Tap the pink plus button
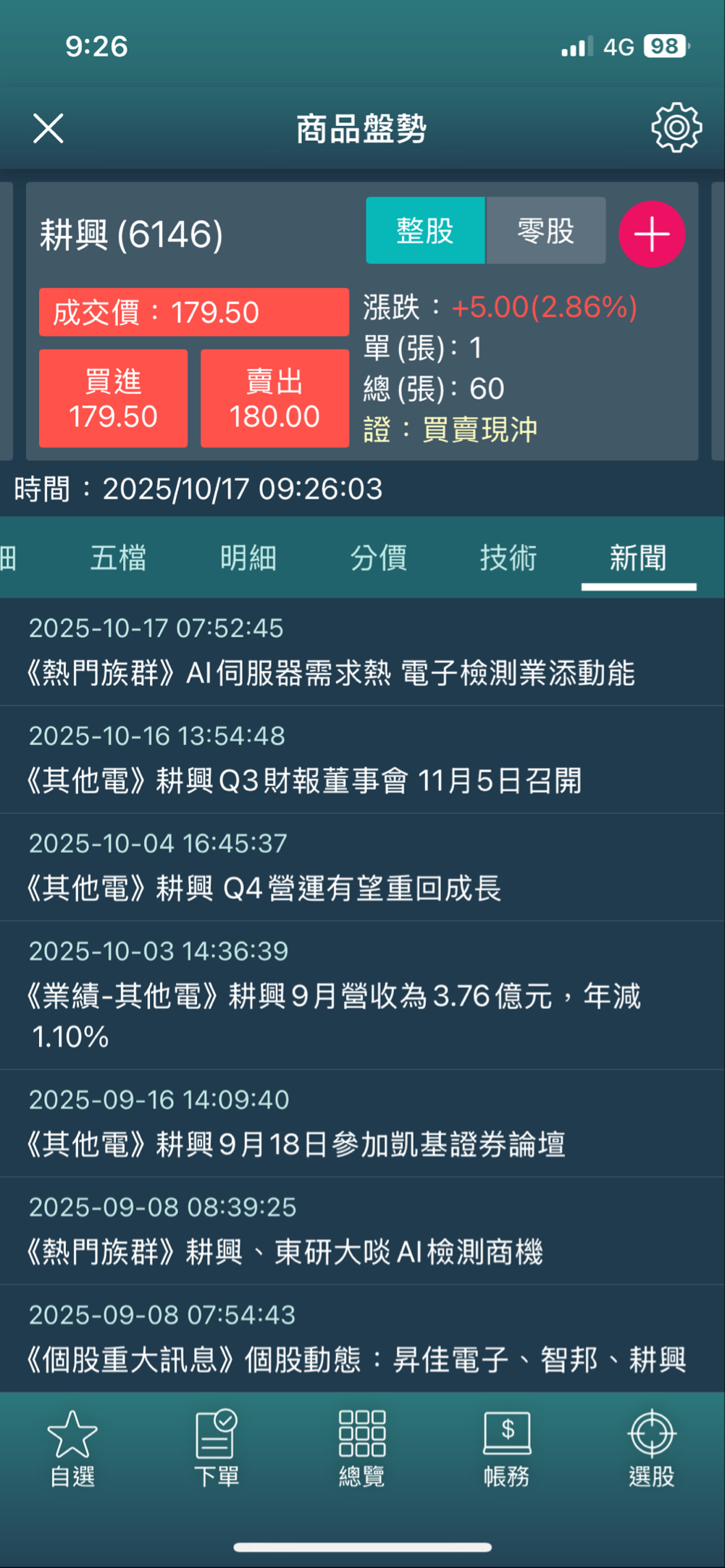This screenshot has width=725, height=1568. pyautogui.click(x=651, y=235)
